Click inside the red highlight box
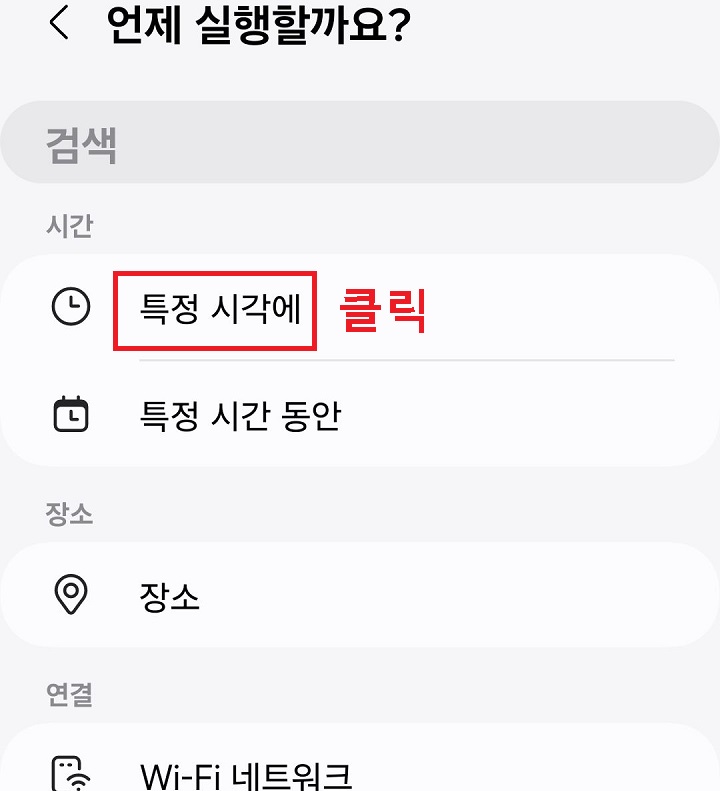This screenshot has height=791, width=720. point(215,307)
